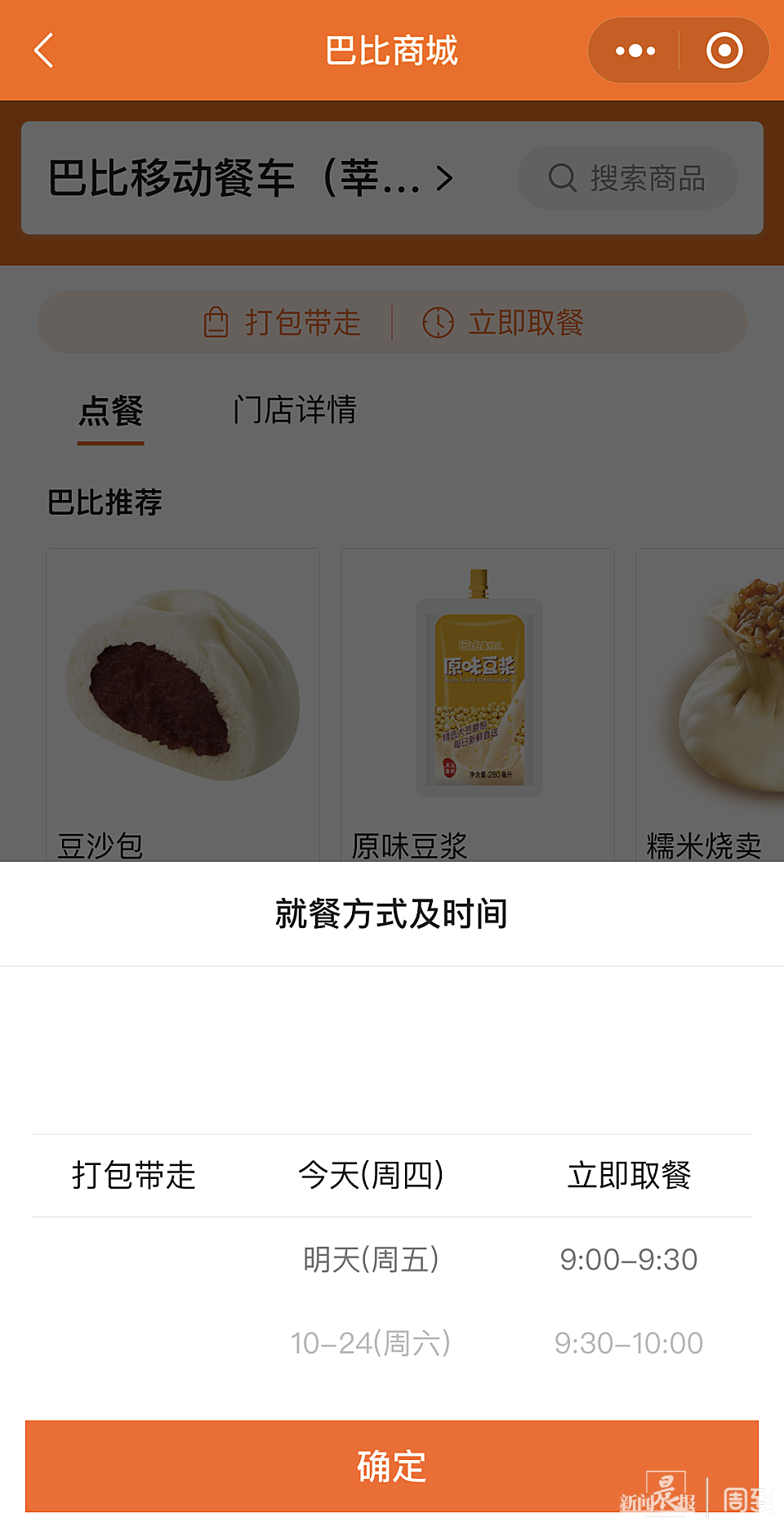Select 10–24(周六) as the date
This screenshot has height=1527, width=784.
[x=371, y=1342]
